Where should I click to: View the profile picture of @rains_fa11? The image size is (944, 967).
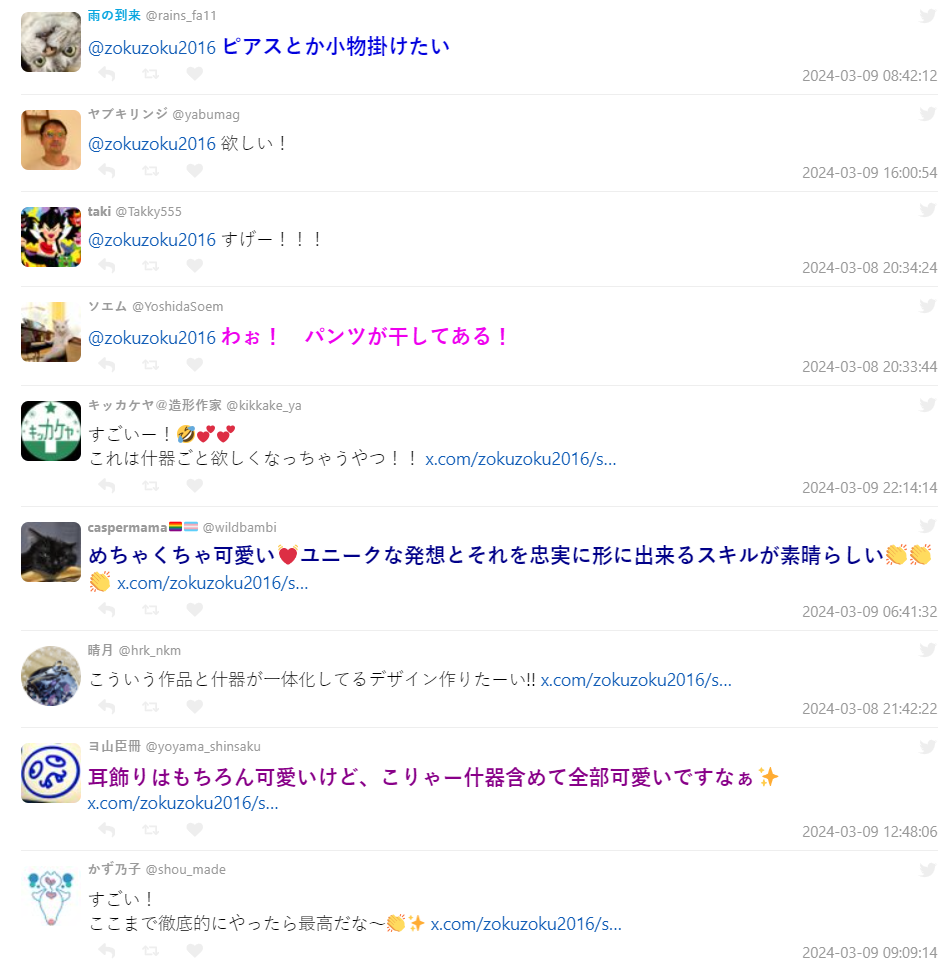[x=51, y=42]
